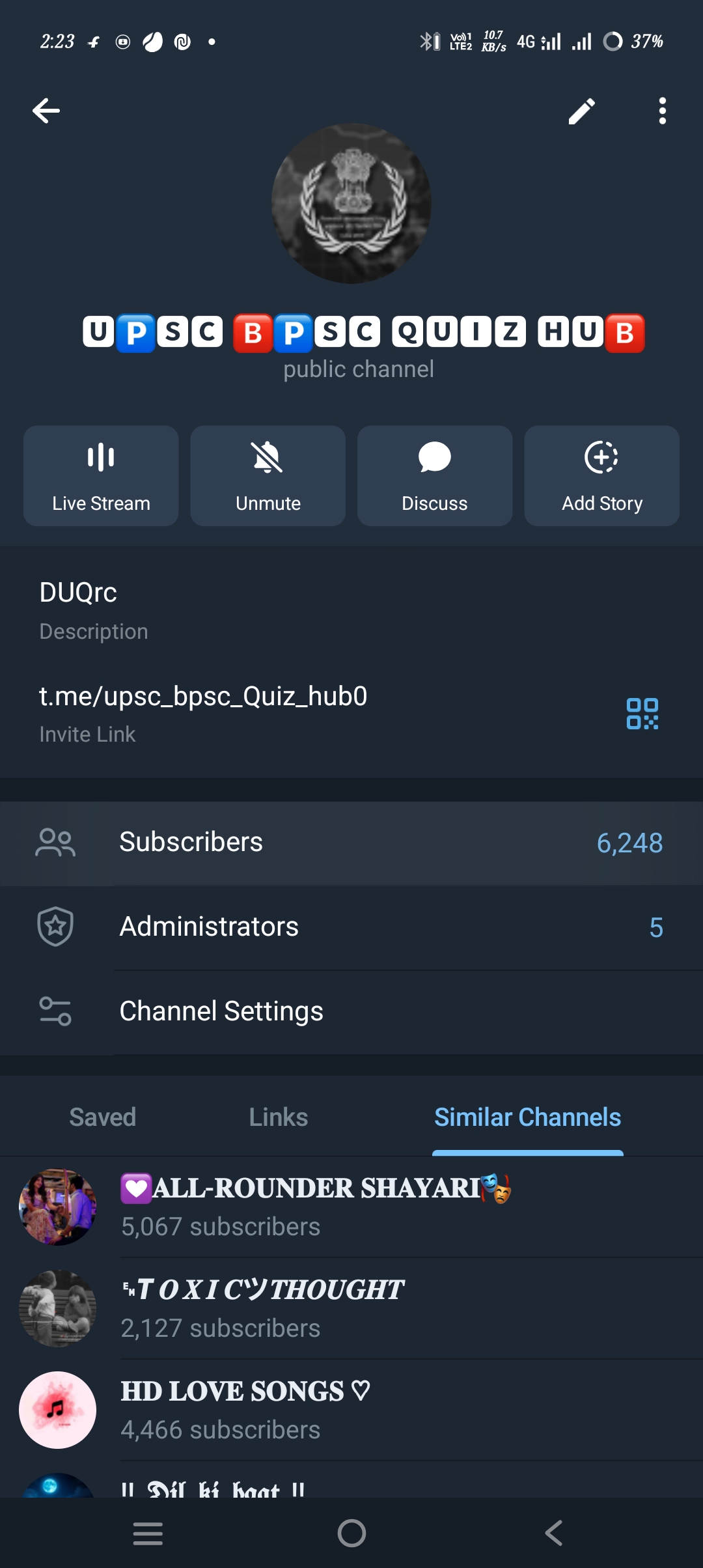Add Story to the channel

click(x=601, y=476)
